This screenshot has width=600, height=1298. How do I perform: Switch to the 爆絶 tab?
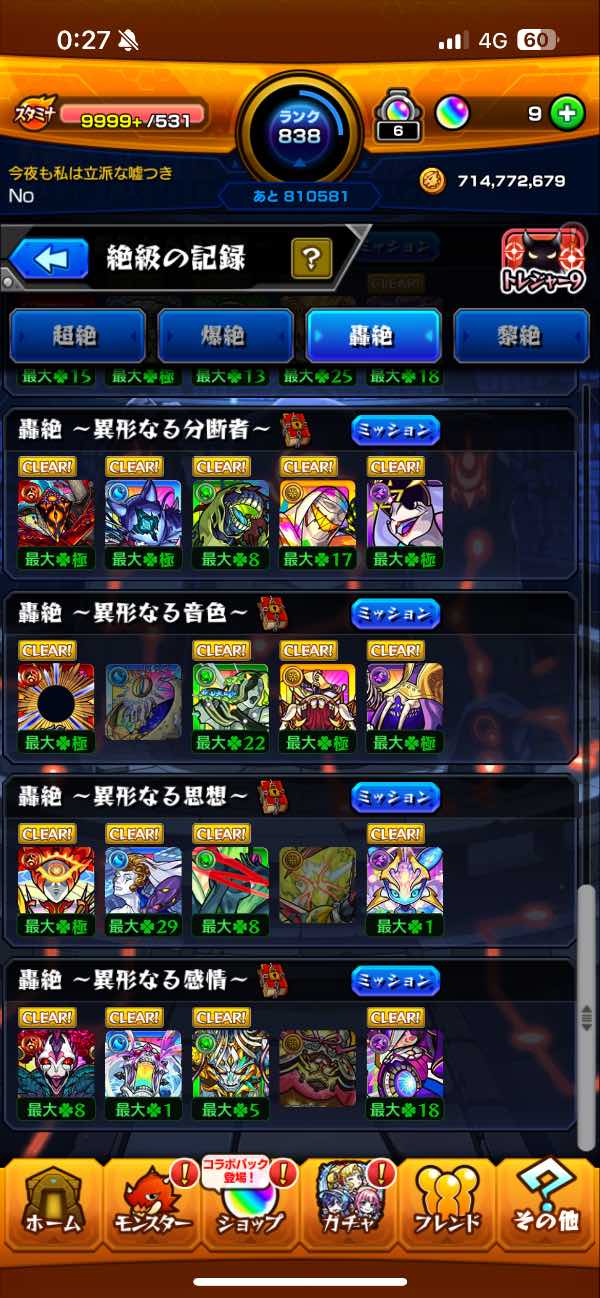point(225,336)
